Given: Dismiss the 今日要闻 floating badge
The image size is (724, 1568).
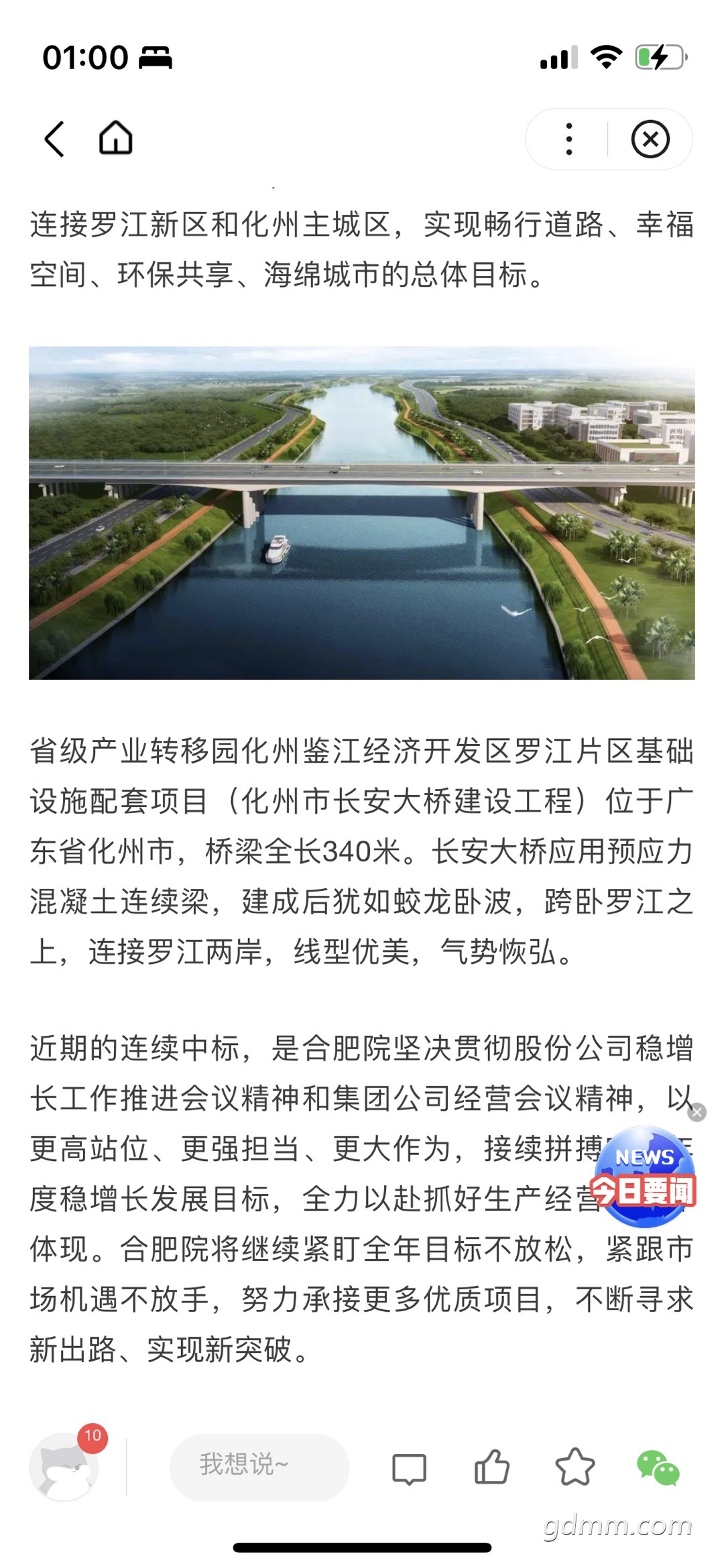Looking at the screenshot, I should pyautogui.click(x=697, y=1113).
